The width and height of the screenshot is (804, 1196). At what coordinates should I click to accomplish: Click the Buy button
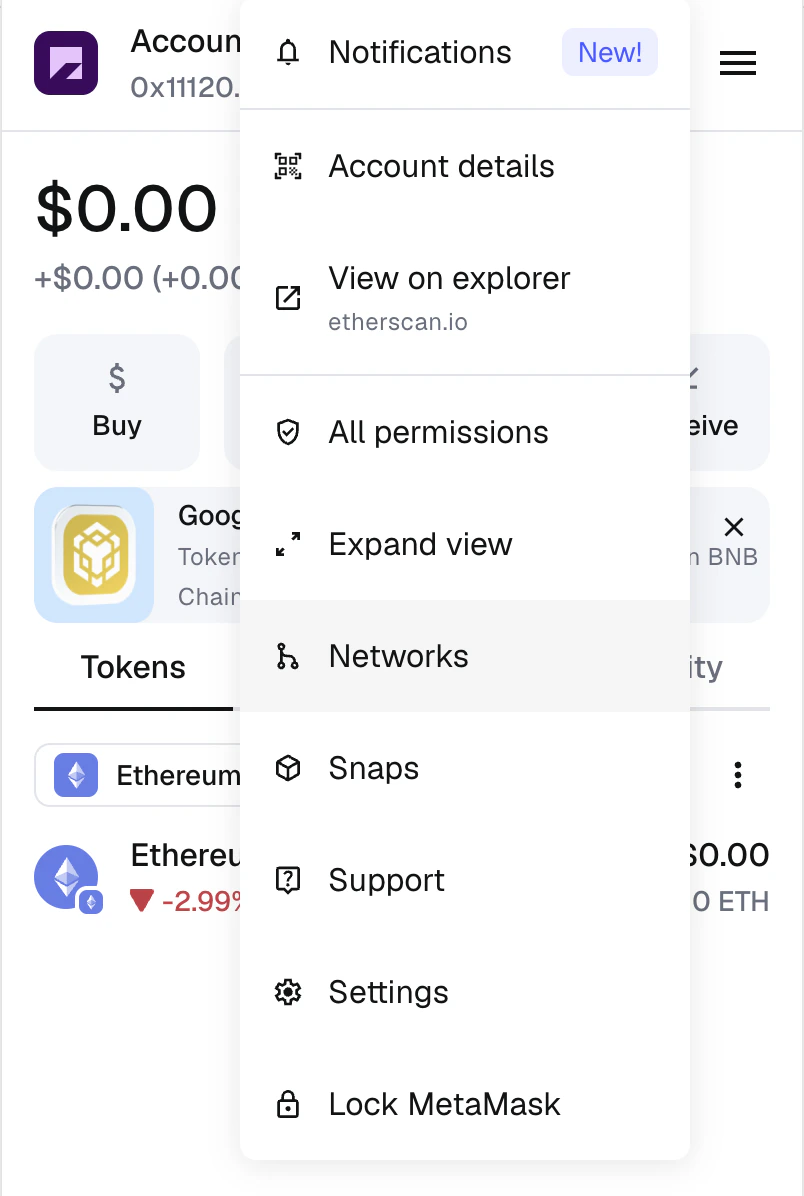116,402
